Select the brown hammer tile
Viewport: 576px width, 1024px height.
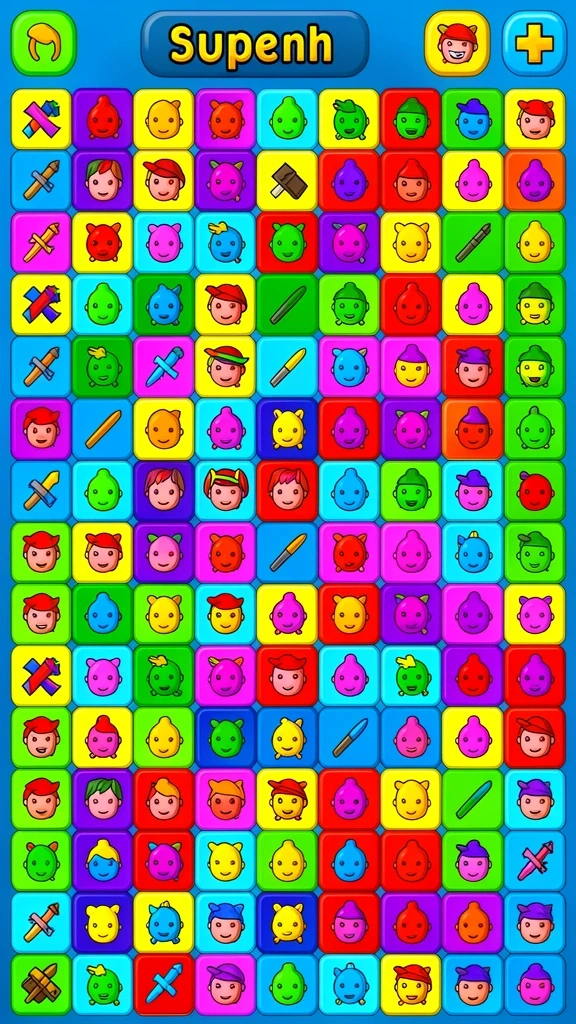pos(288,181)
